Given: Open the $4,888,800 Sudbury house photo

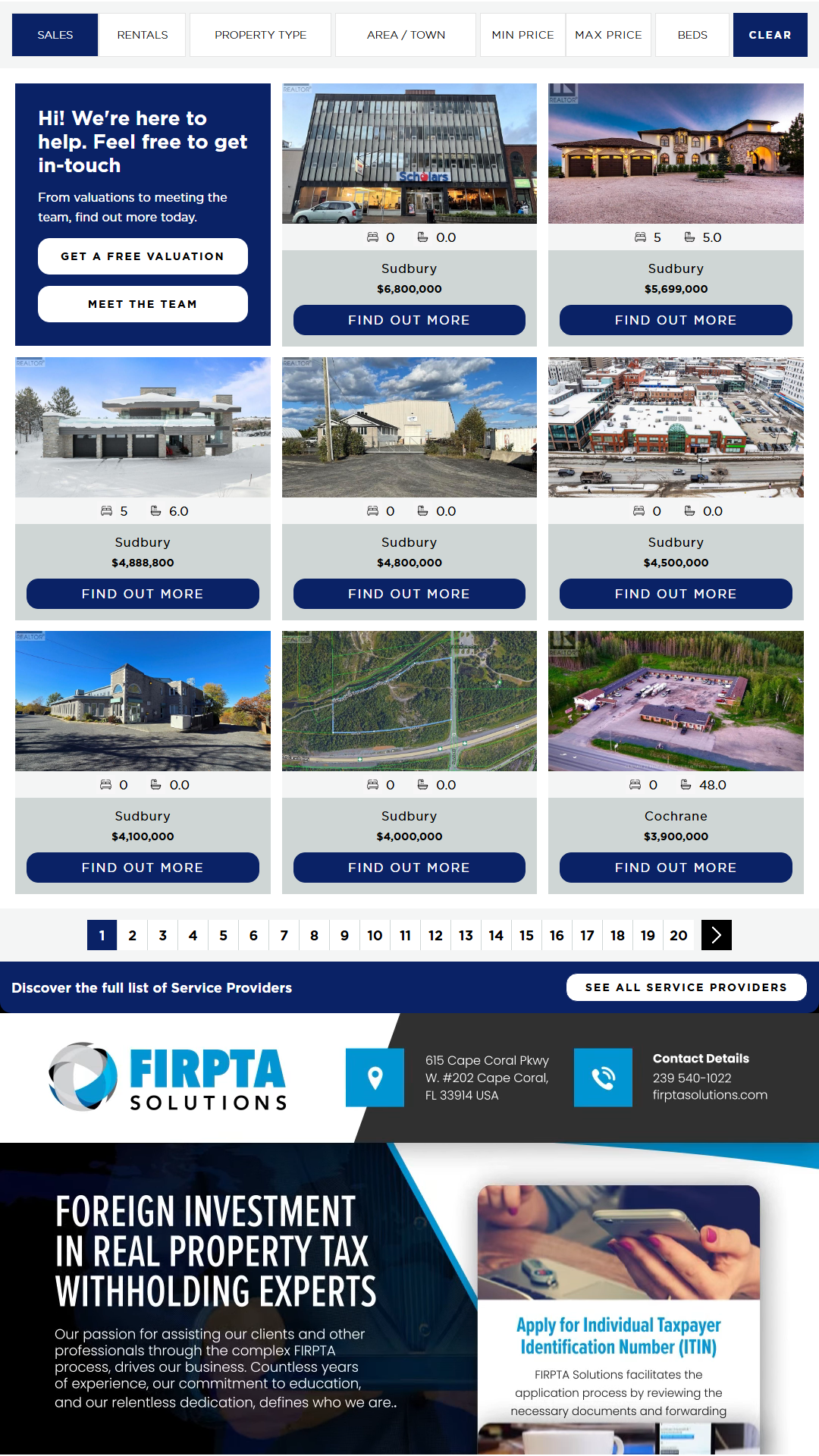Looking at the screenshot, I should point(143,427).
